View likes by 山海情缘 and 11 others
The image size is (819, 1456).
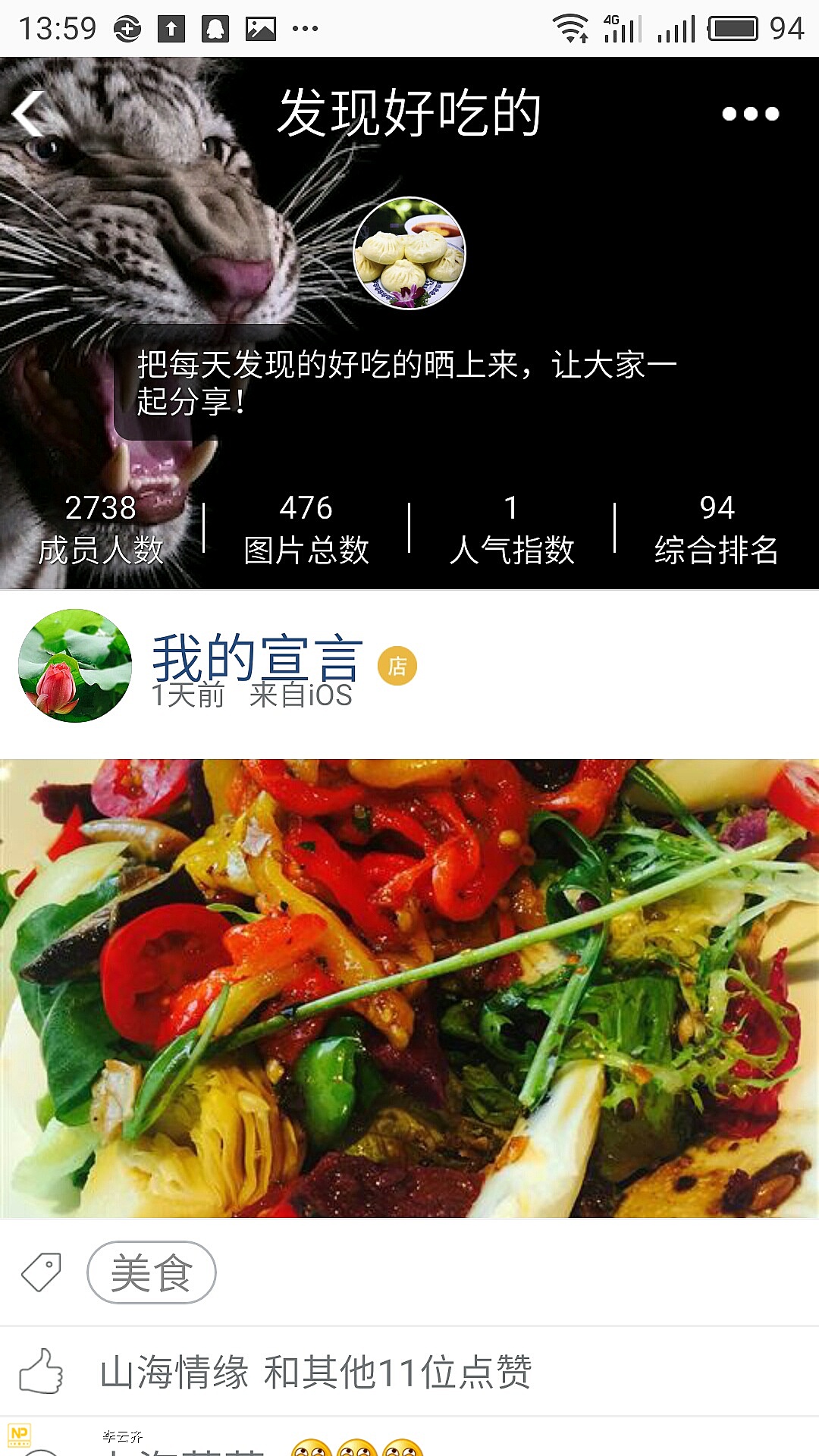click(x=315, y=1372)
